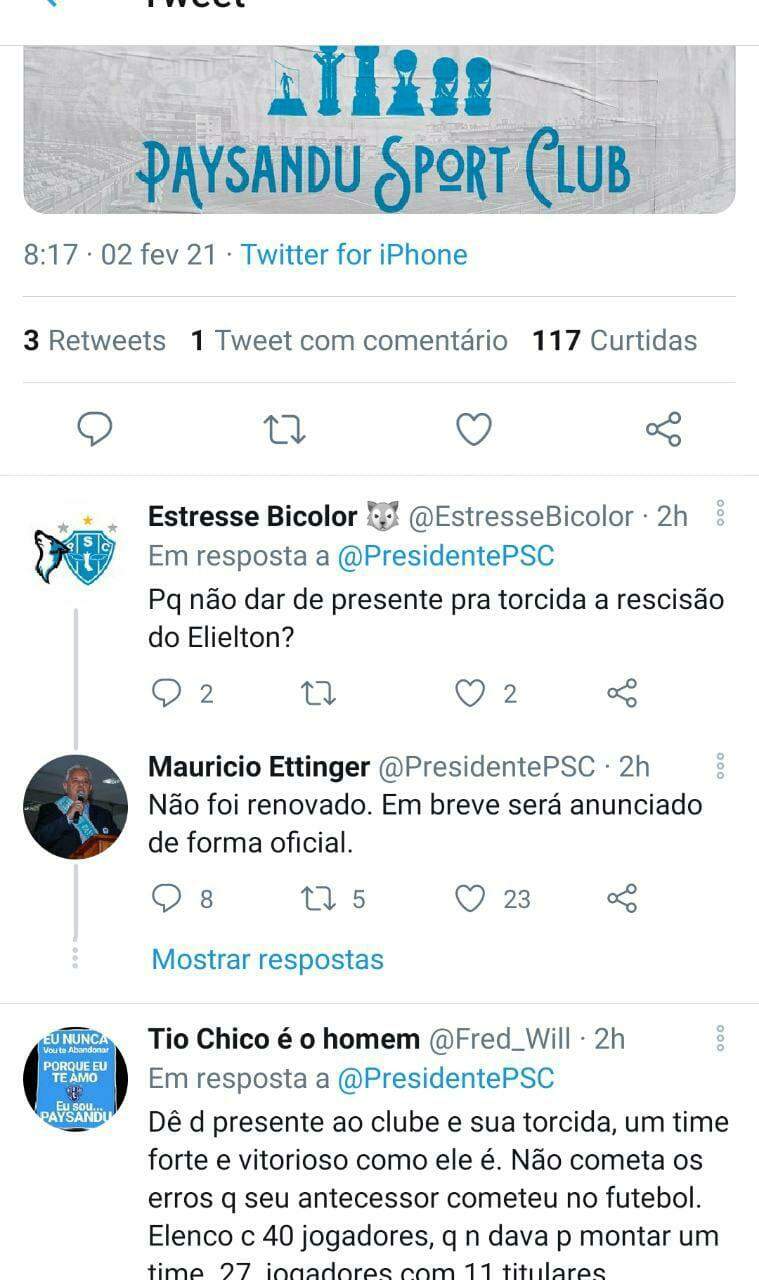
Task: Open the Tweet com comentário list
Action: click(349, 341)
